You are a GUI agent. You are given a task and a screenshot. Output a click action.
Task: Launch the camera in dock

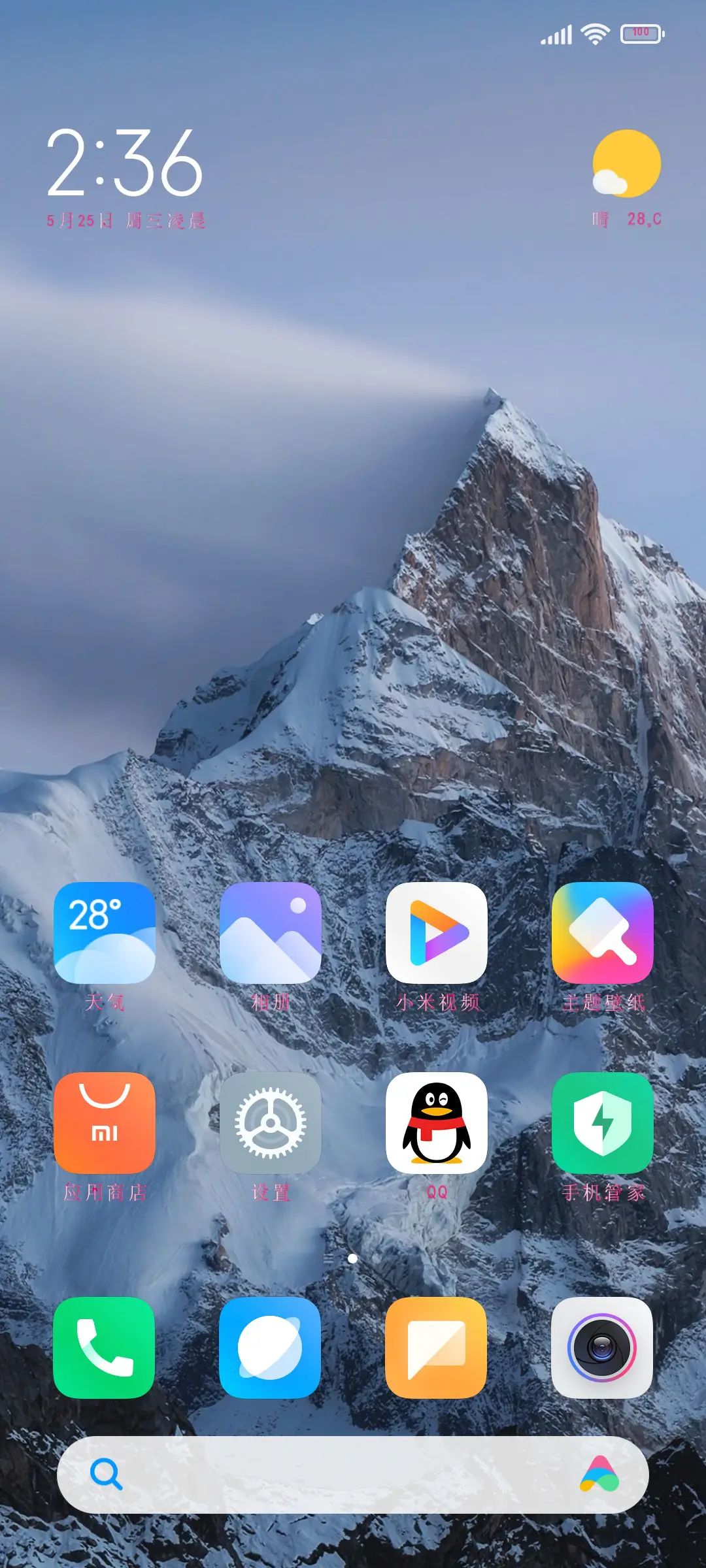603,1347
